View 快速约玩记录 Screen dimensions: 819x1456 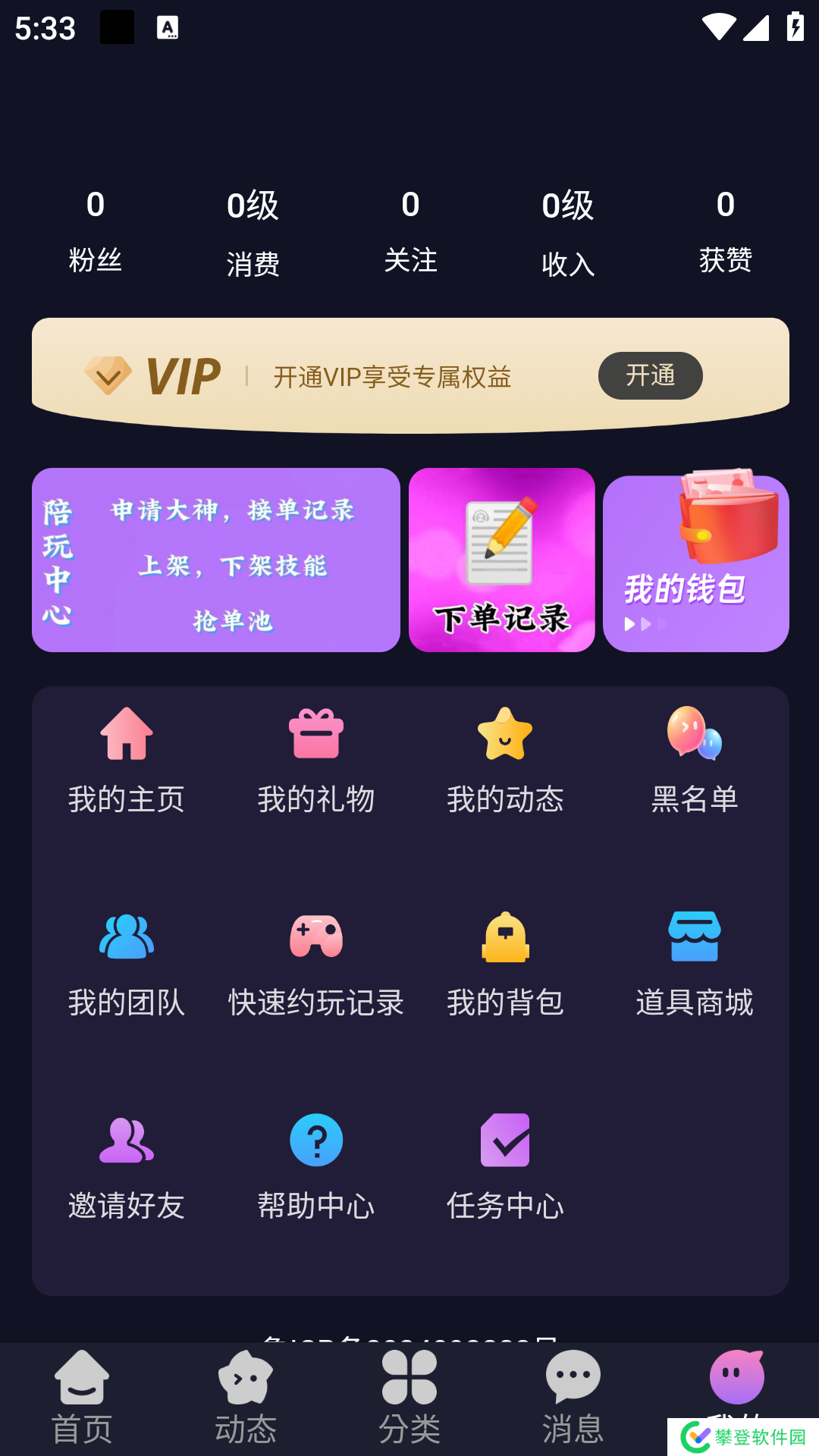315,963
